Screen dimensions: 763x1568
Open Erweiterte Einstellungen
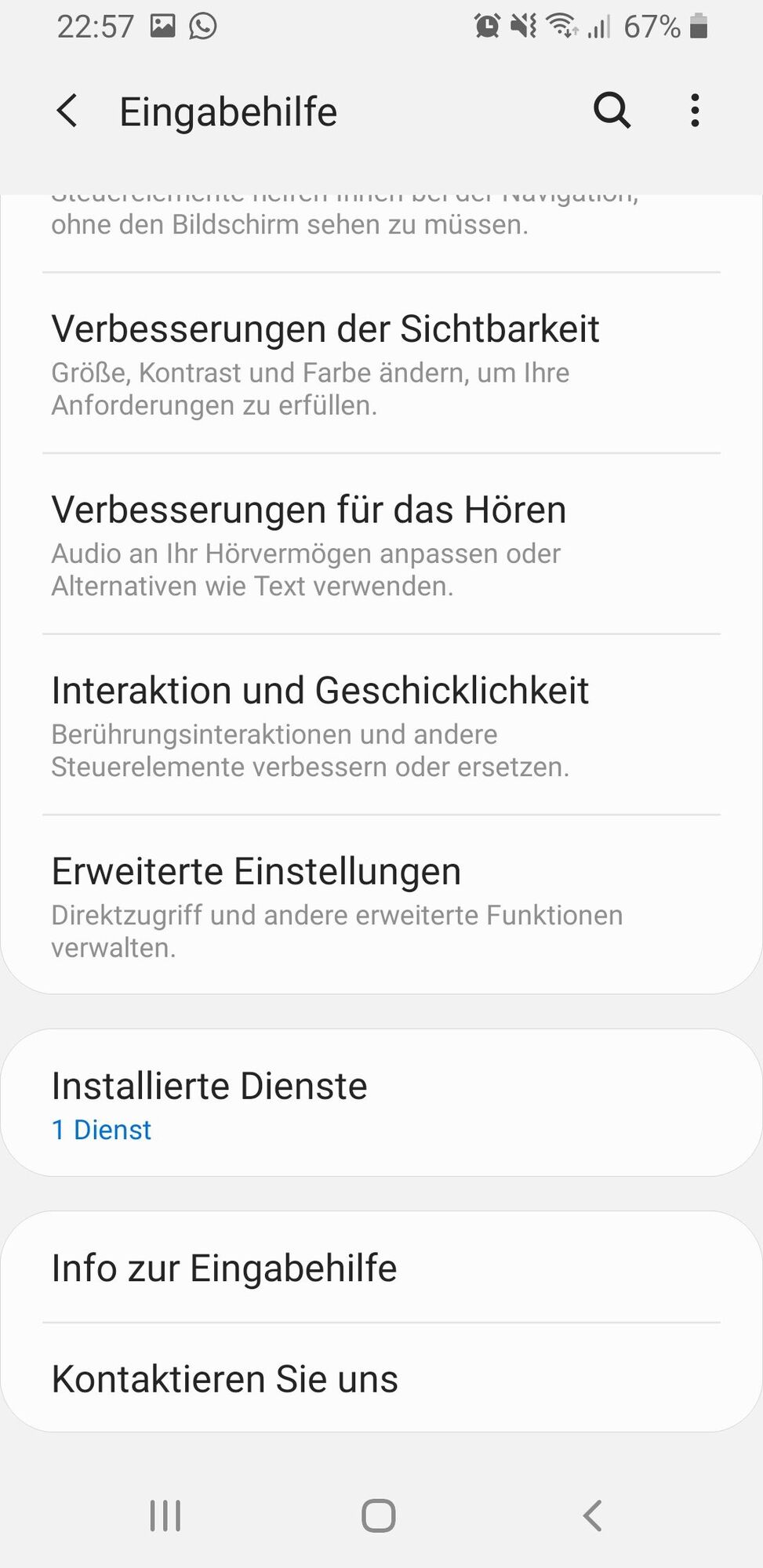(x=381, y=906)
